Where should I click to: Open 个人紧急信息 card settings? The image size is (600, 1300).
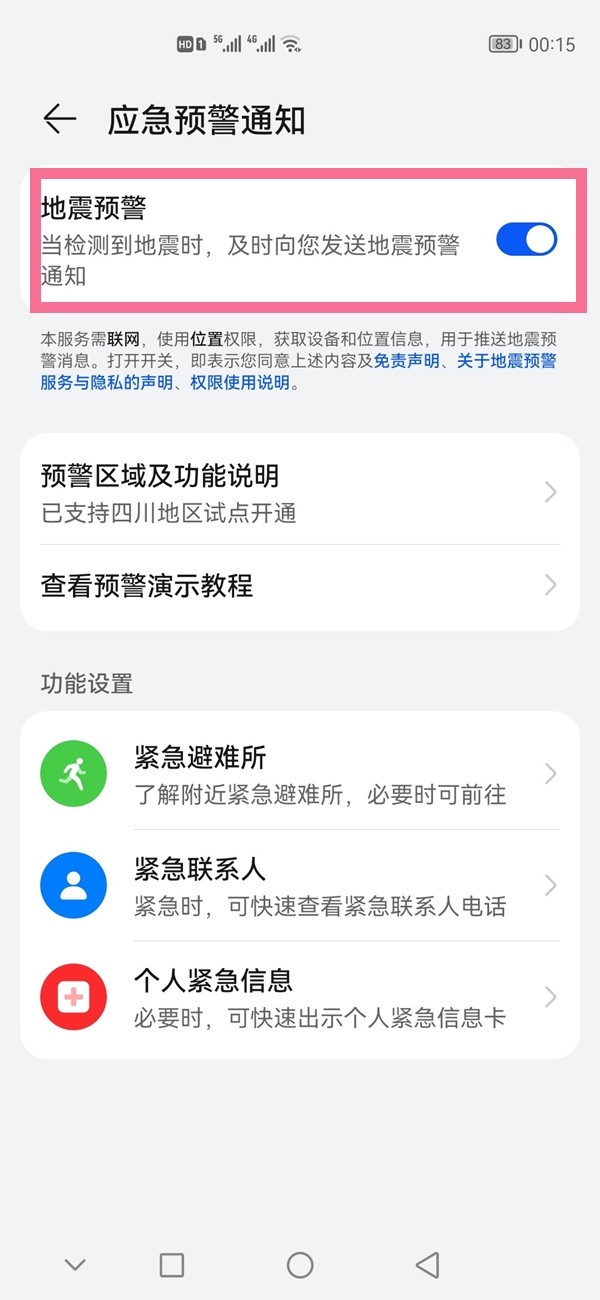(300, 997)
